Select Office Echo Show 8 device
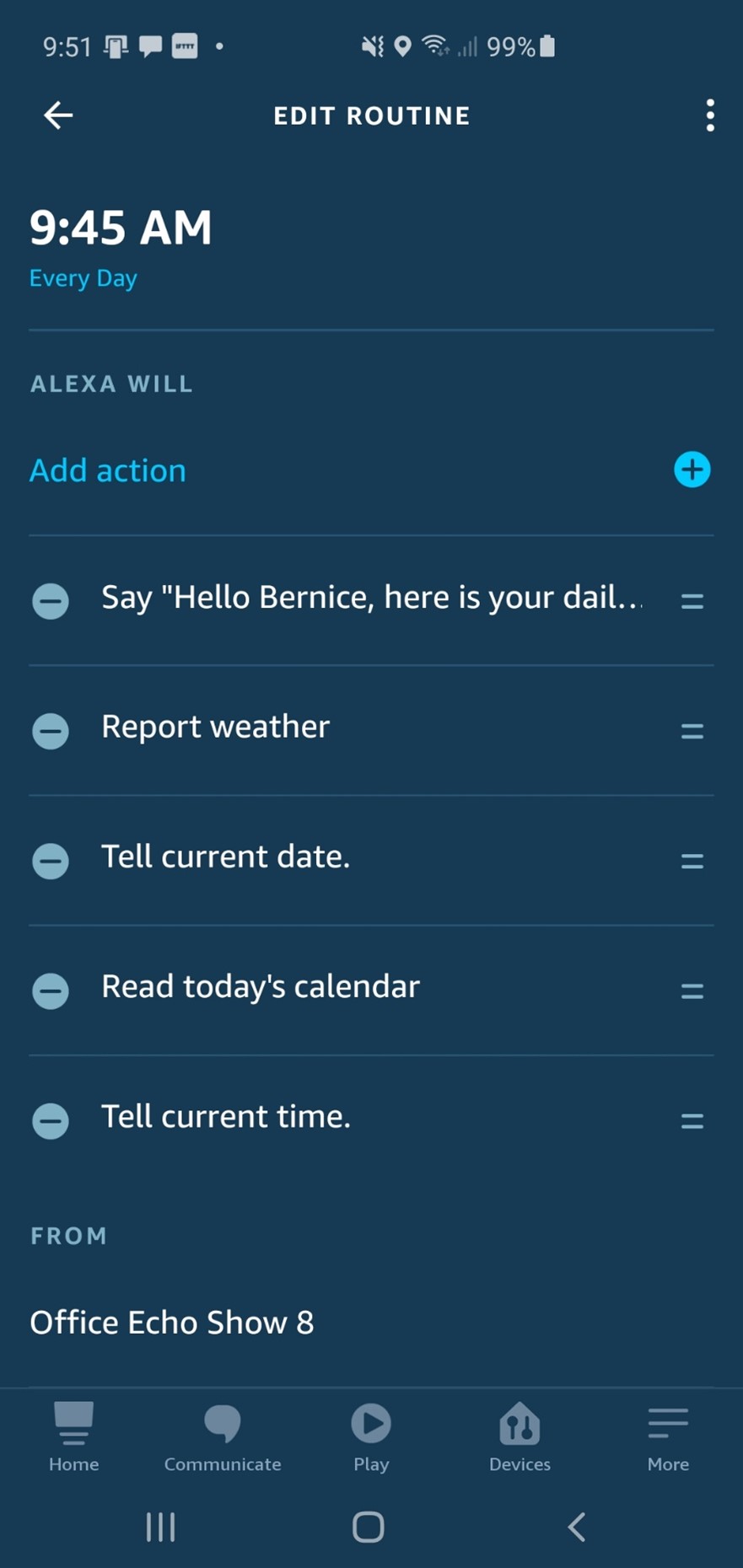Screen dimensions: 743x1568 click(x=172, y=1322)
